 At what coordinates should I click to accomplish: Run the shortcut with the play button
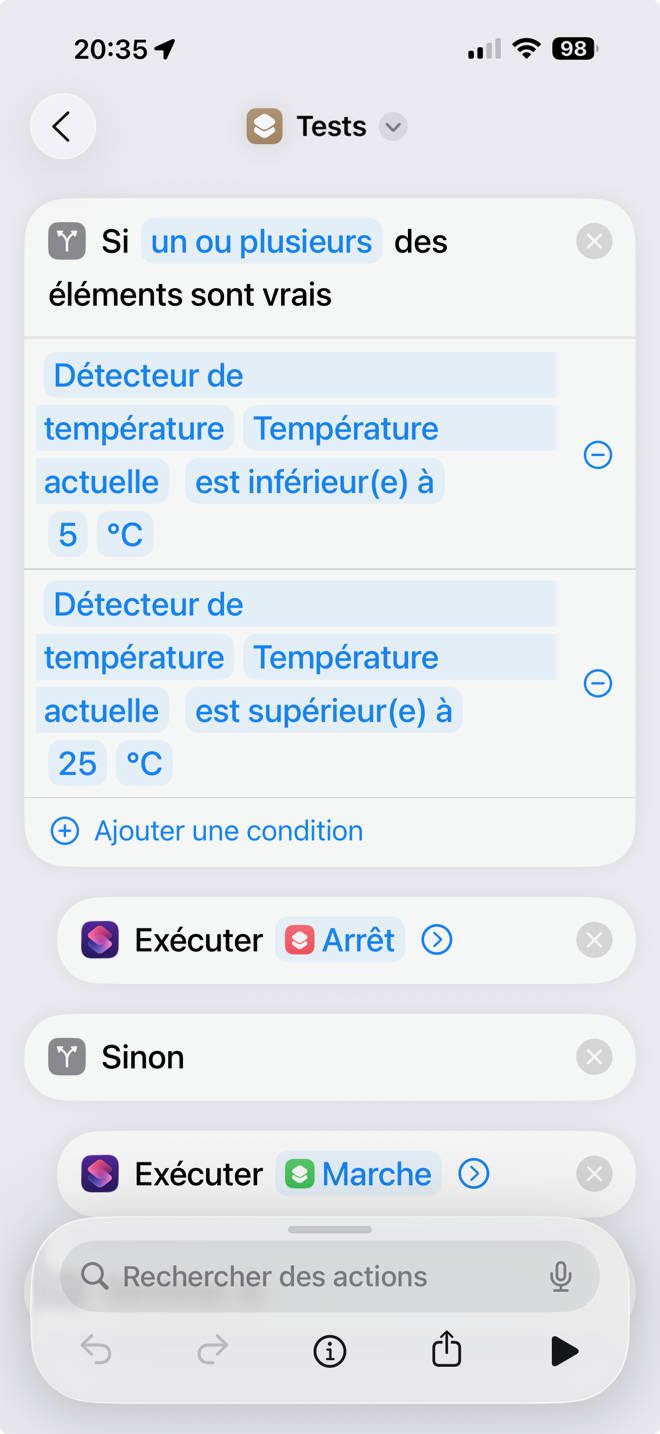pos(564,1351)
